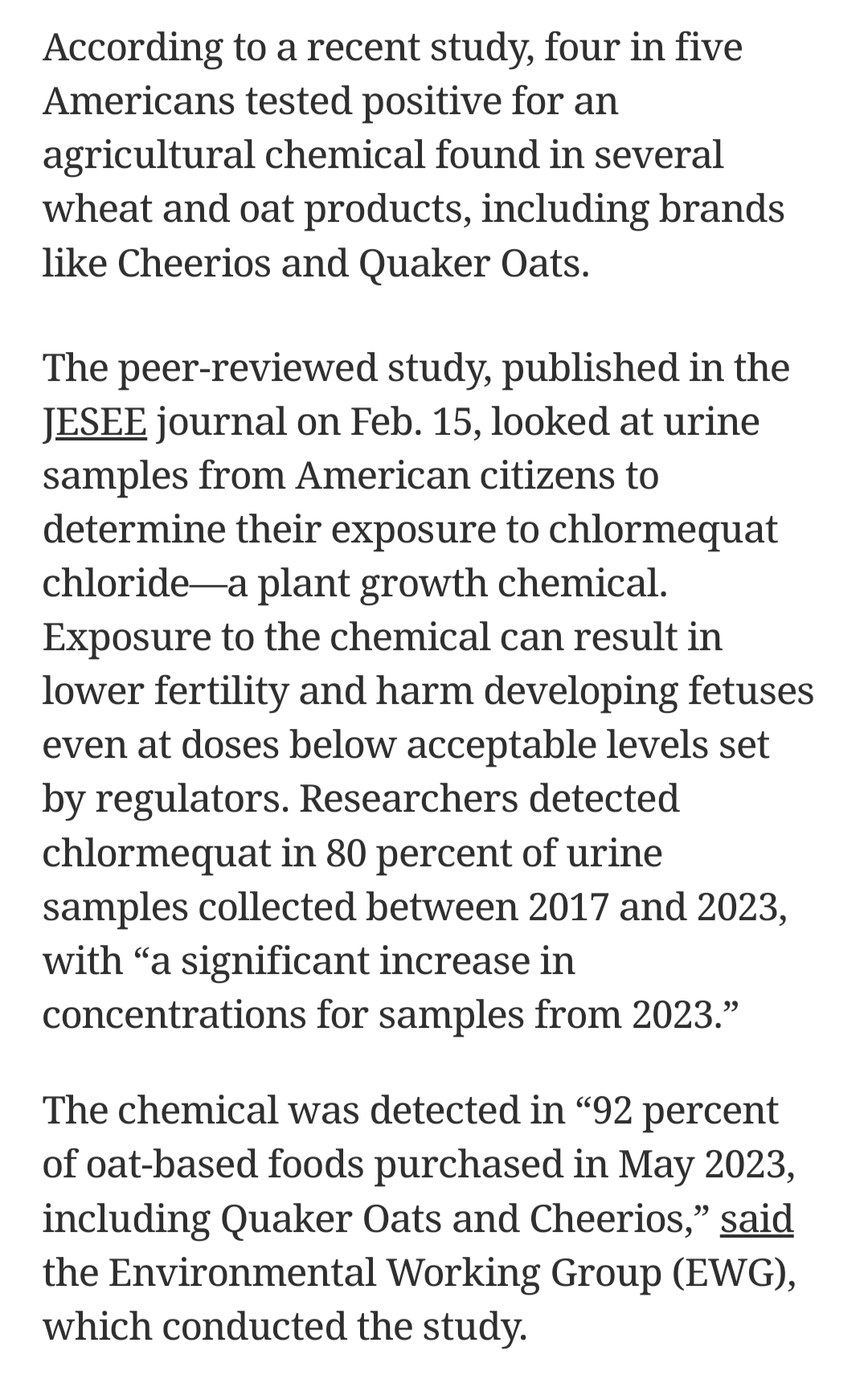Open the underlined JESEE journal link
Viewport: 868px width, 1375px height.
pos(95,423)
